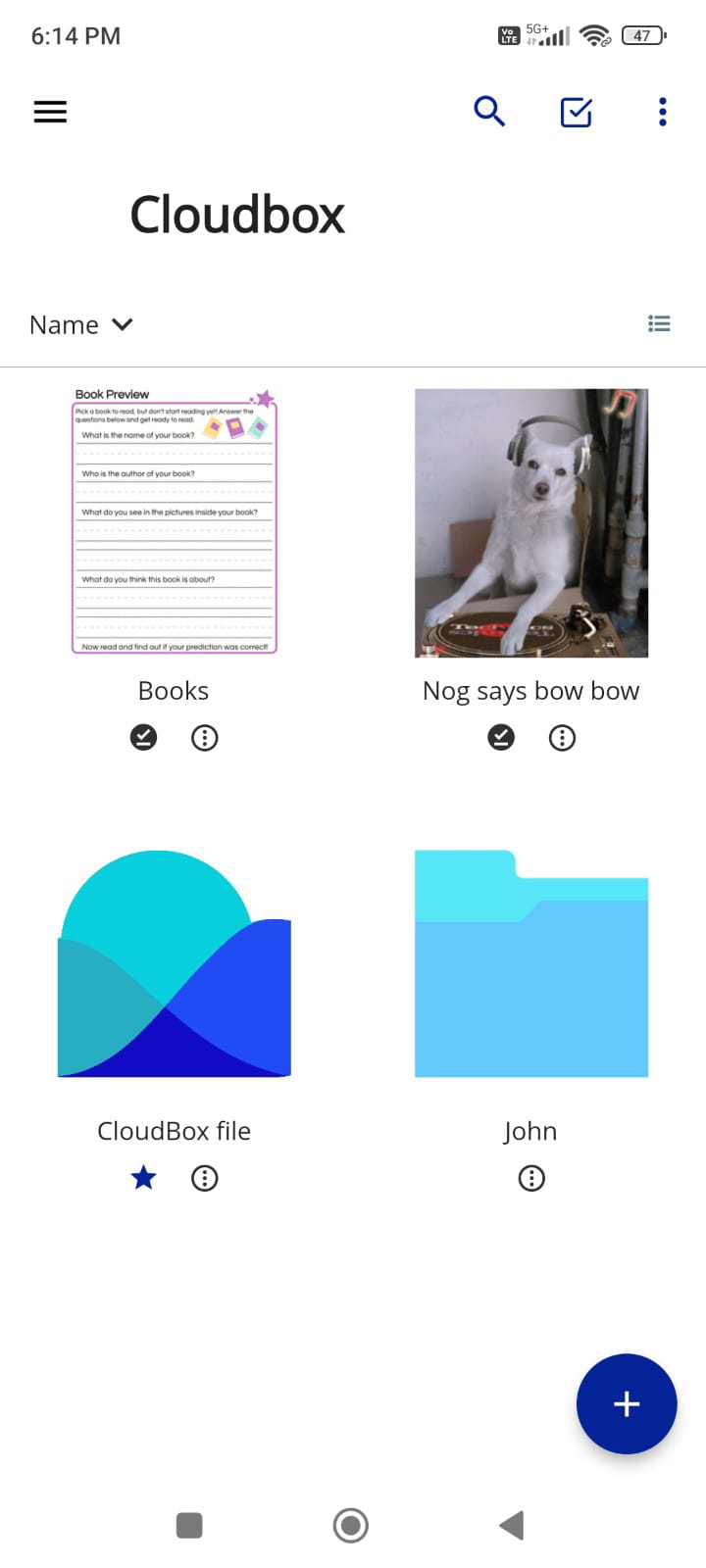Open the John folder
This screenshot has height=1568, width=706.
pos(531,963)
